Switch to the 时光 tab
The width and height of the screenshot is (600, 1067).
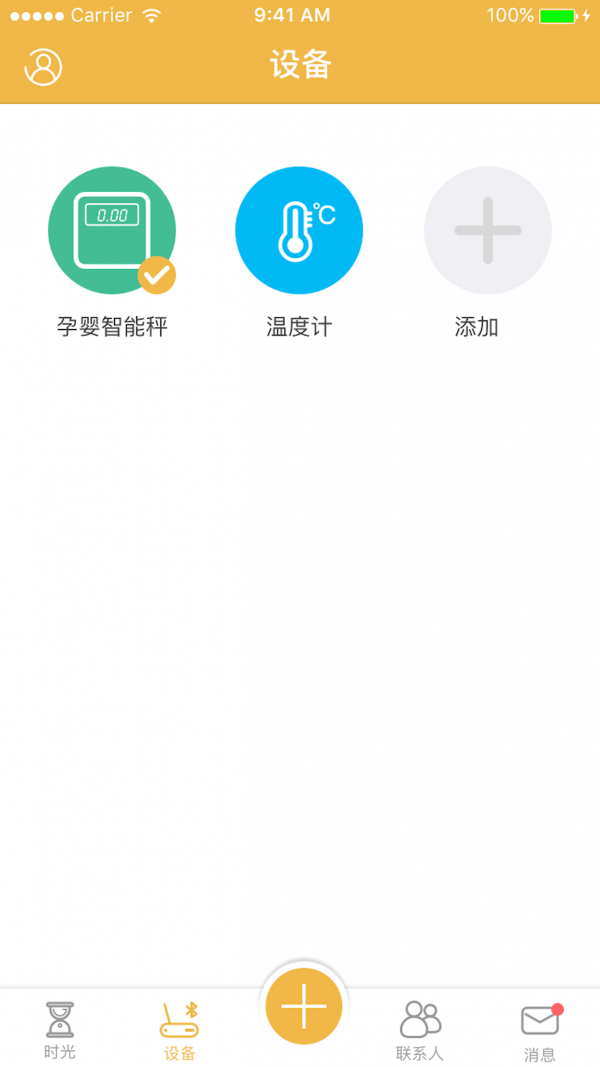(x=60, y=1030)
